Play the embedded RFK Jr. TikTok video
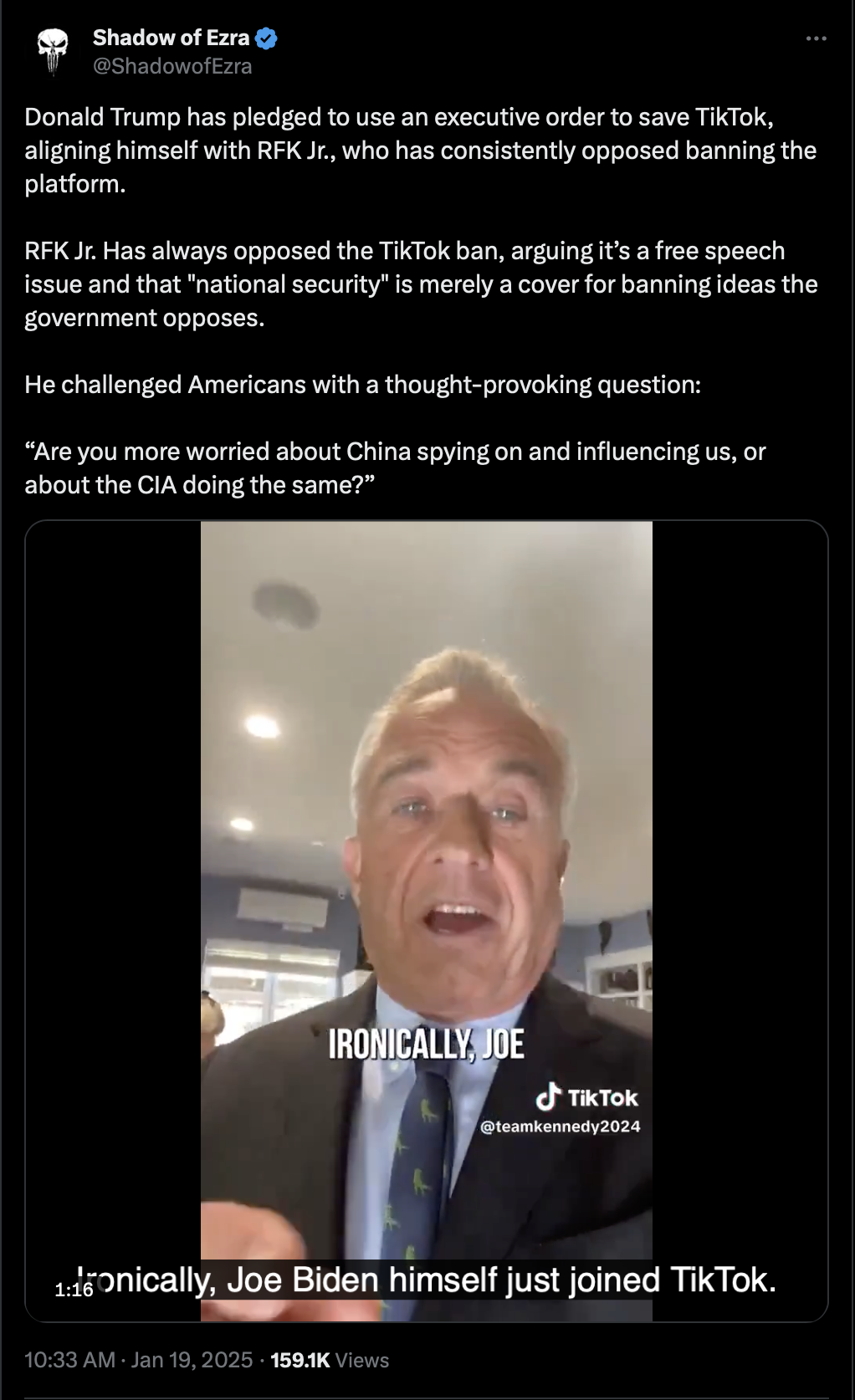Image resolution: width=855 pixels, height=1400 pixels. point(427,921)
